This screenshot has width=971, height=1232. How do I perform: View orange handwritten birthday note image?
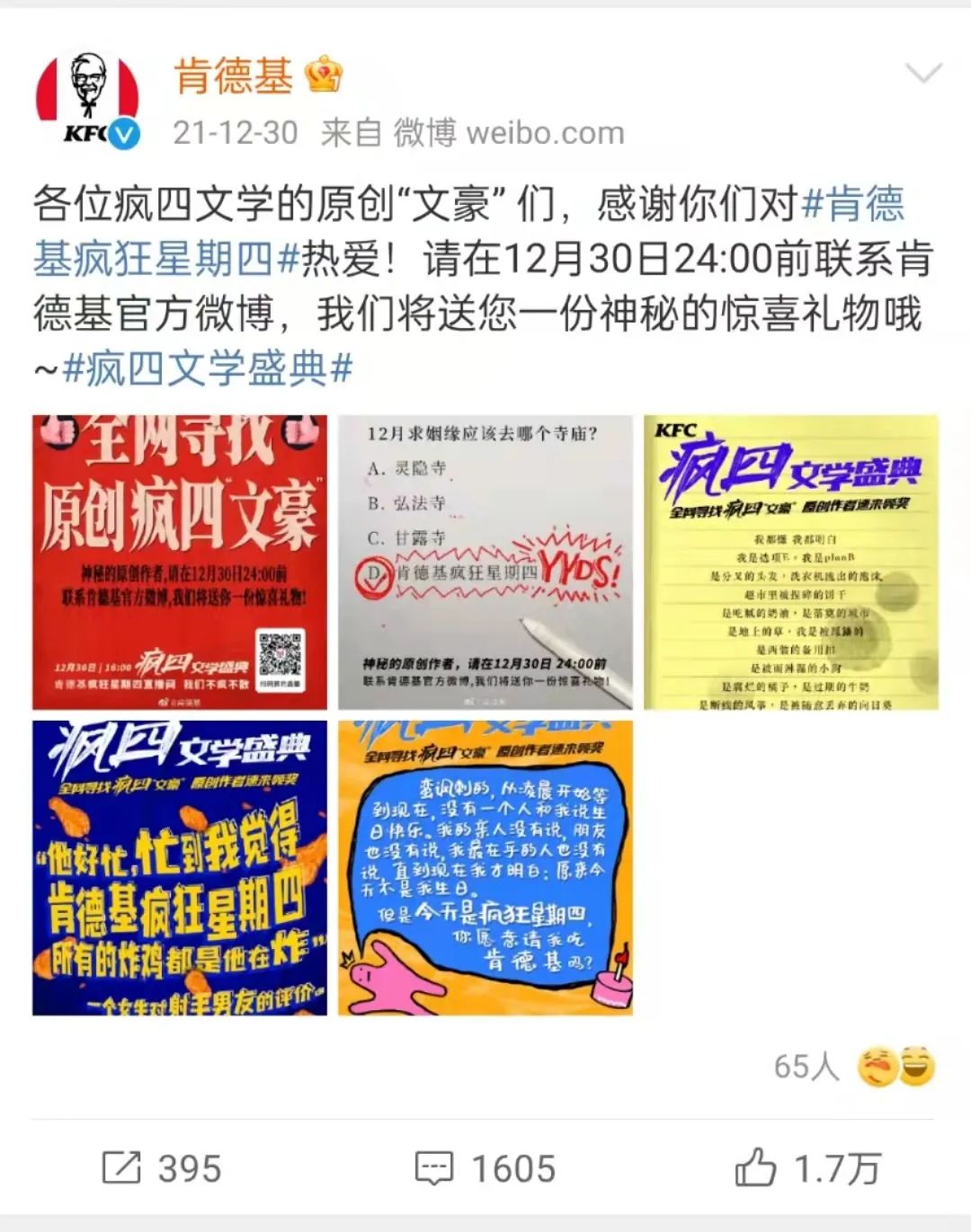pos(485,868)
